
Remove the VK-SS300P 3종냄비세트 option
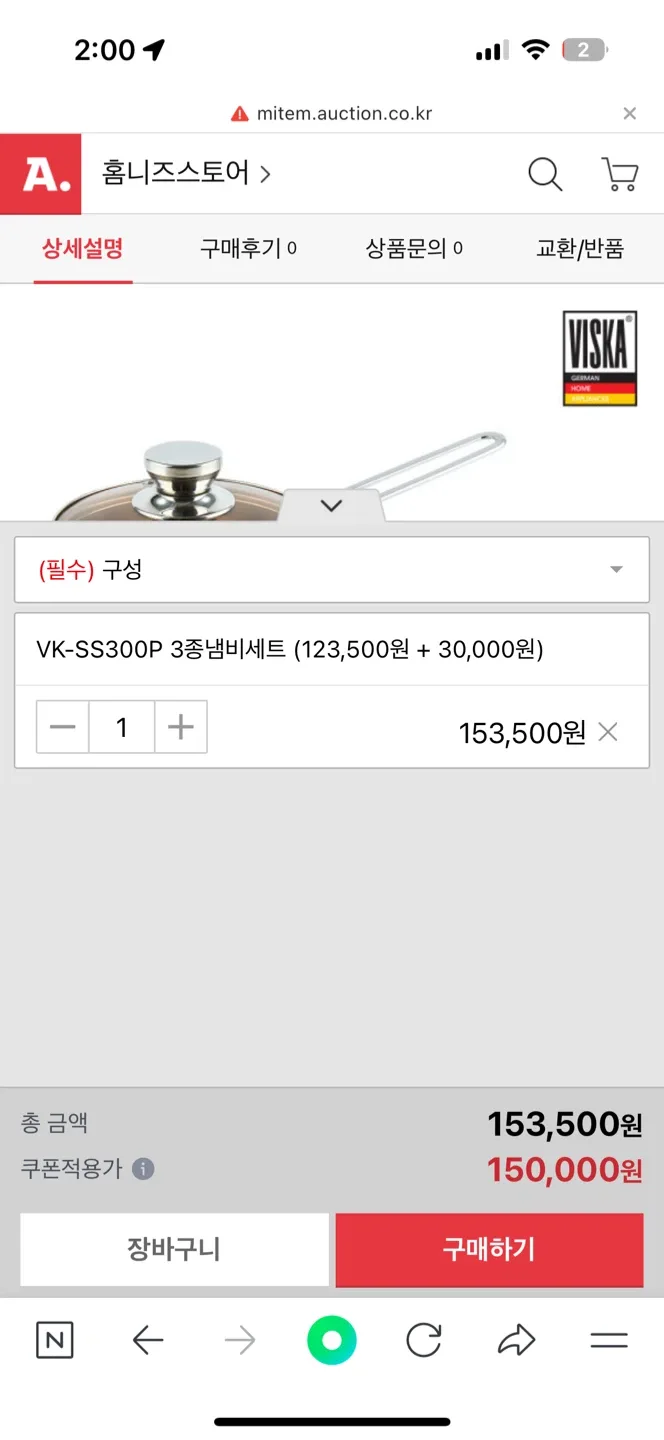608,733
